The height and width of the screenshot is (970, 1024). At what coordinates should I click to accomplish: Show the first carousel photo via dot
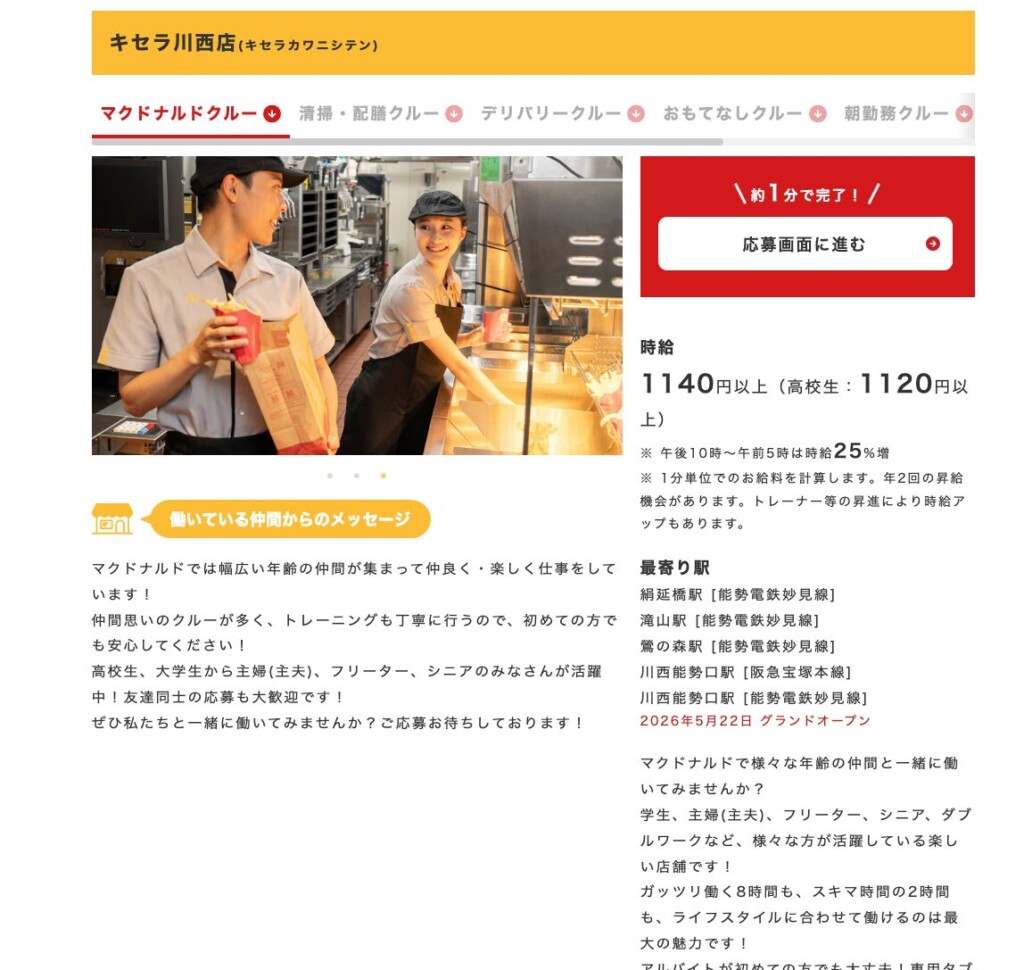(x=330, y=476)
